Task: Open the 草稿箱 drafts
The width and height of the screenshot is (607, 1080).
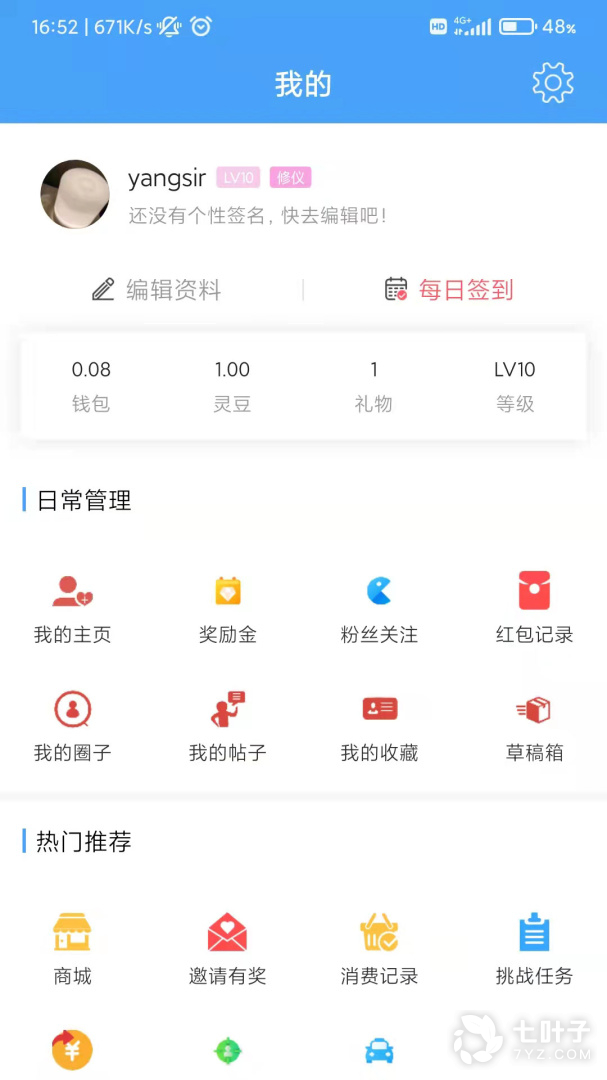Action: tap(534, 726)
